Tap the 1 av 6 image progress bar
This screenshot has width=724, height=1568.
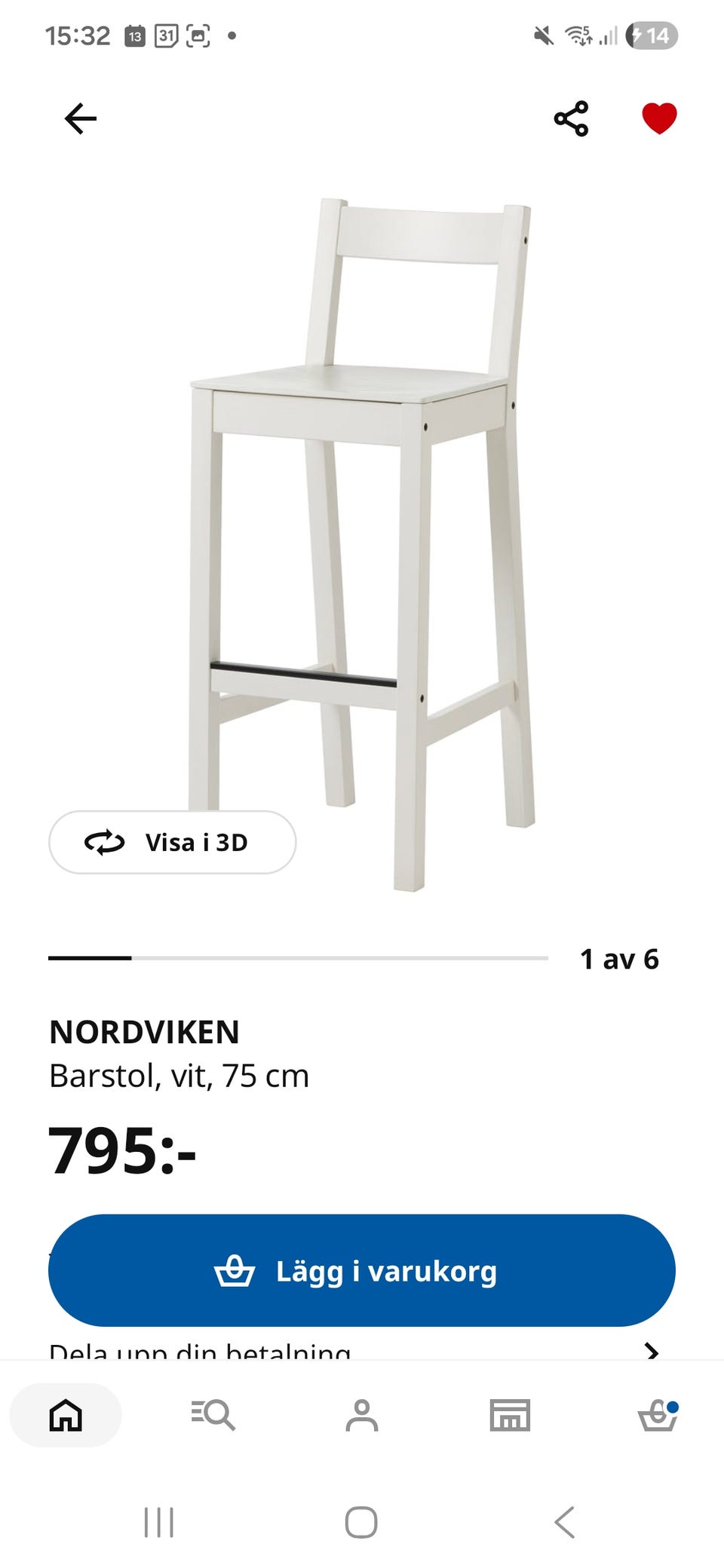pos(298,959)
